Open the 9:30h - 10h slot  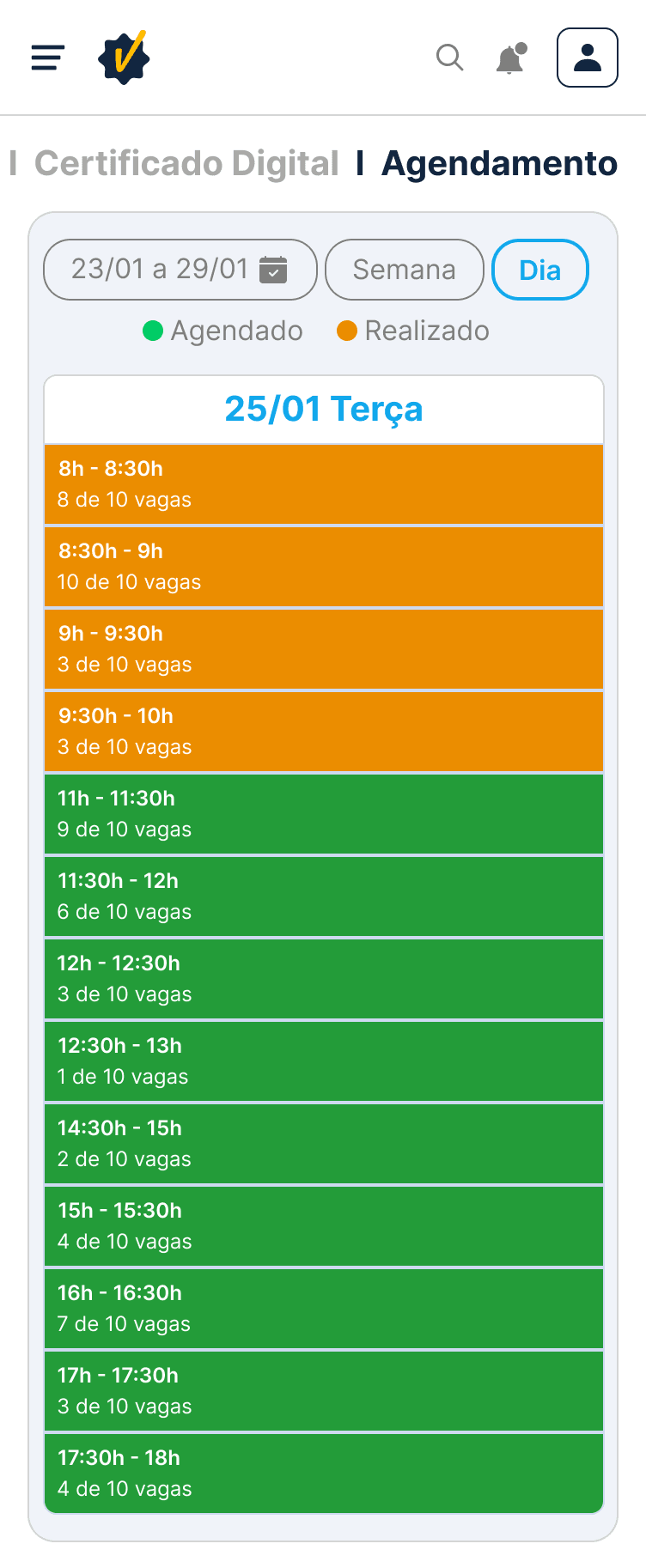324,732
